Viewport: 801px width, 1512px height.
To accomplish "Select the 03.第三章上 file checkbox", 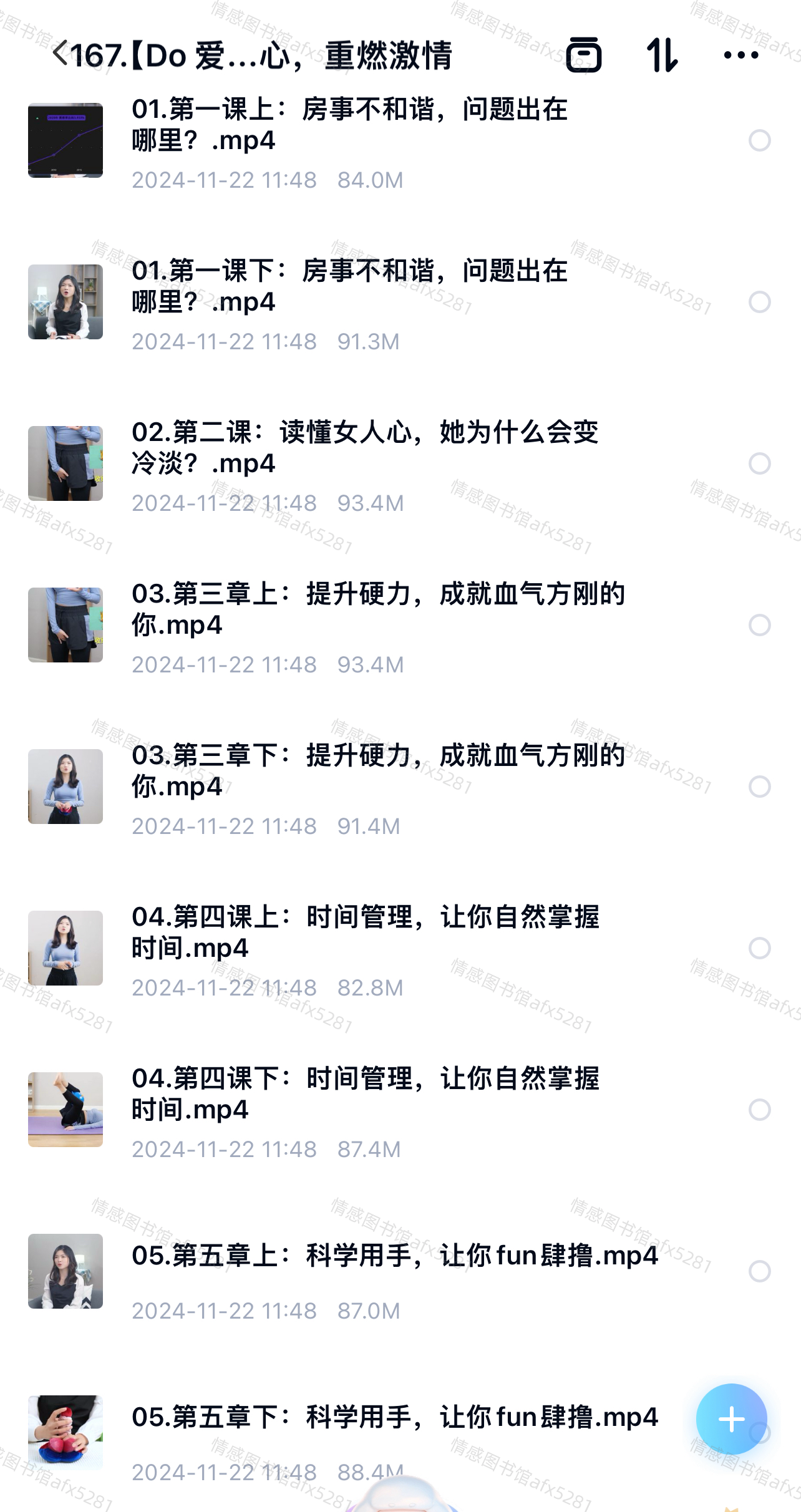I will click(x=759, y=625).
